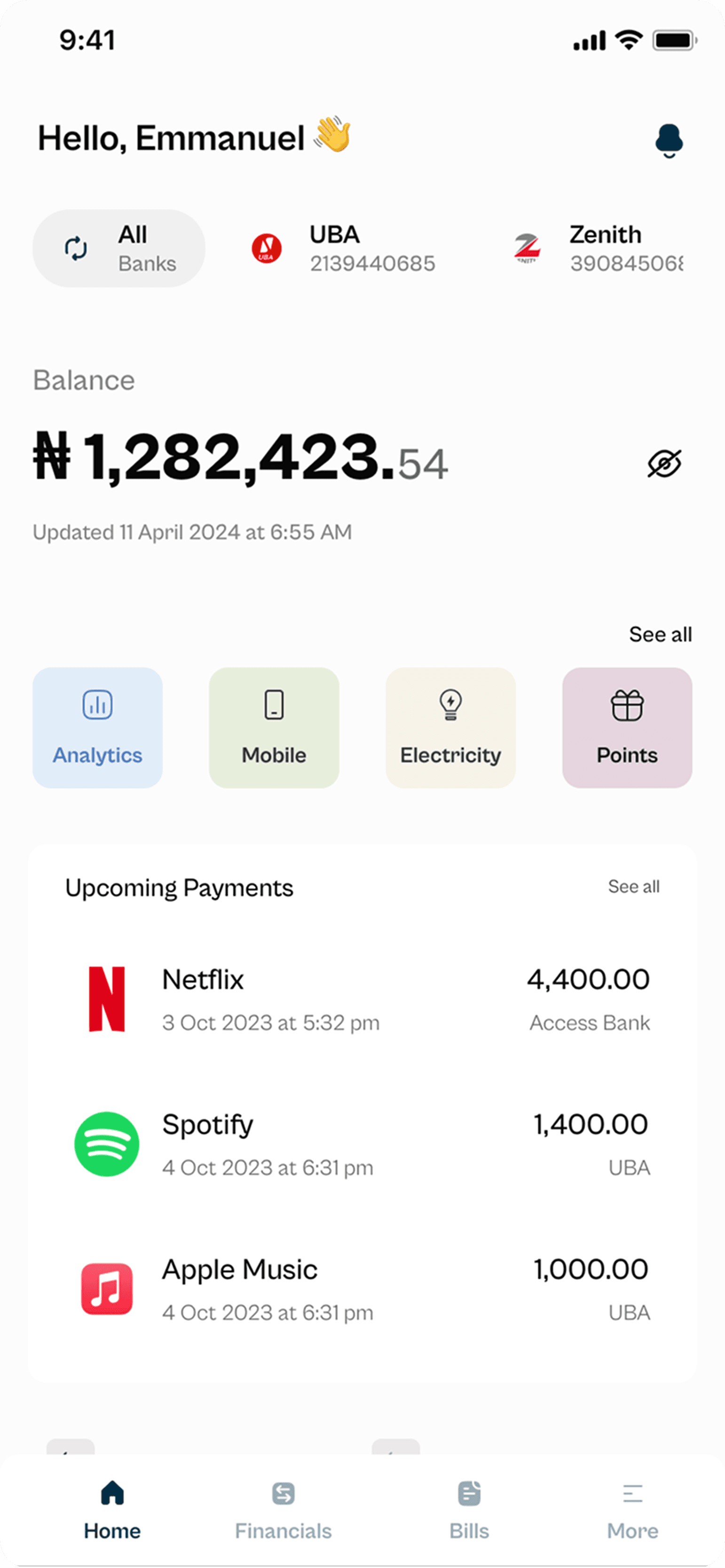Open the Analytics shortcut
Viewport: 725px width, 1568px height.
(x=97, y=728)
